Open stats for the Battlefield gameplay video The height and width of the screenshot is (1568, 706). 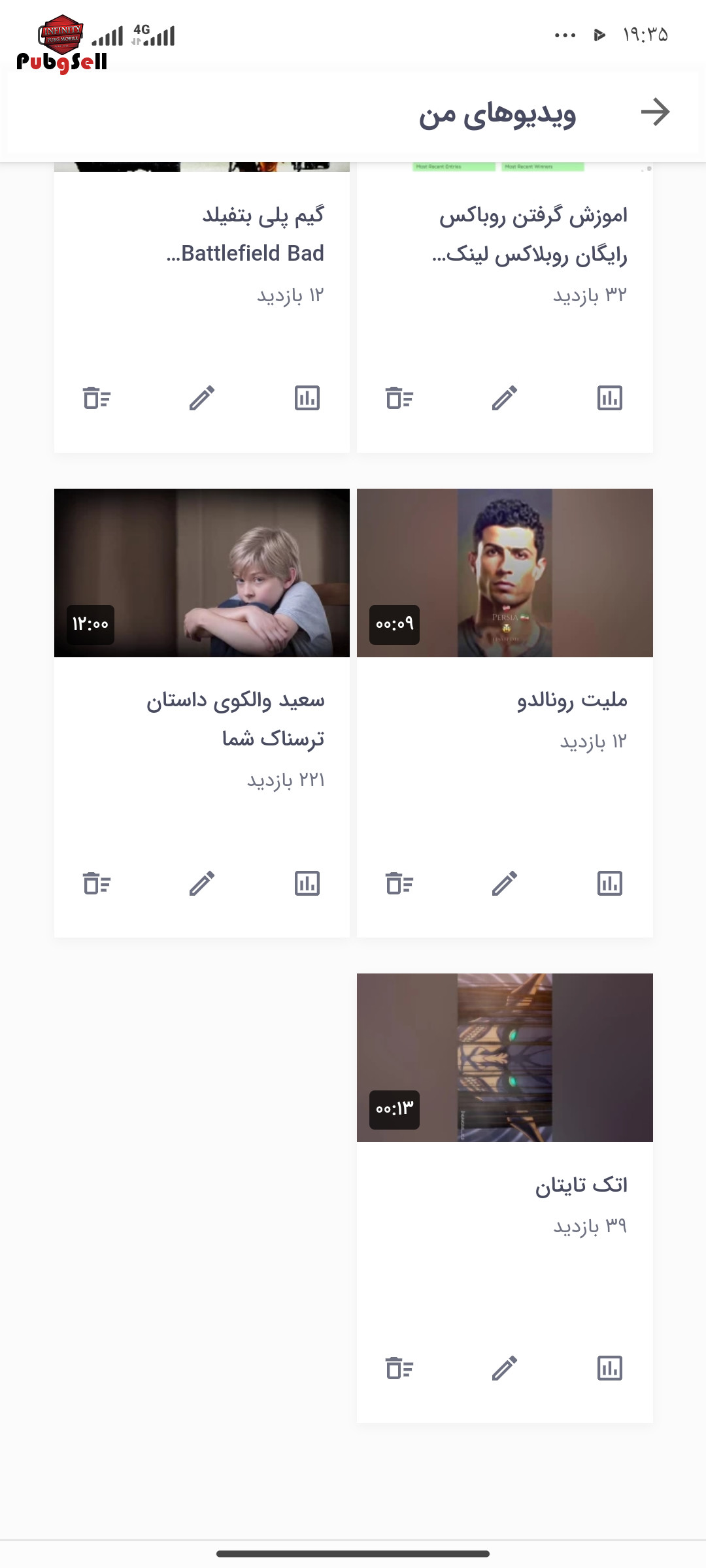point(307,398)
